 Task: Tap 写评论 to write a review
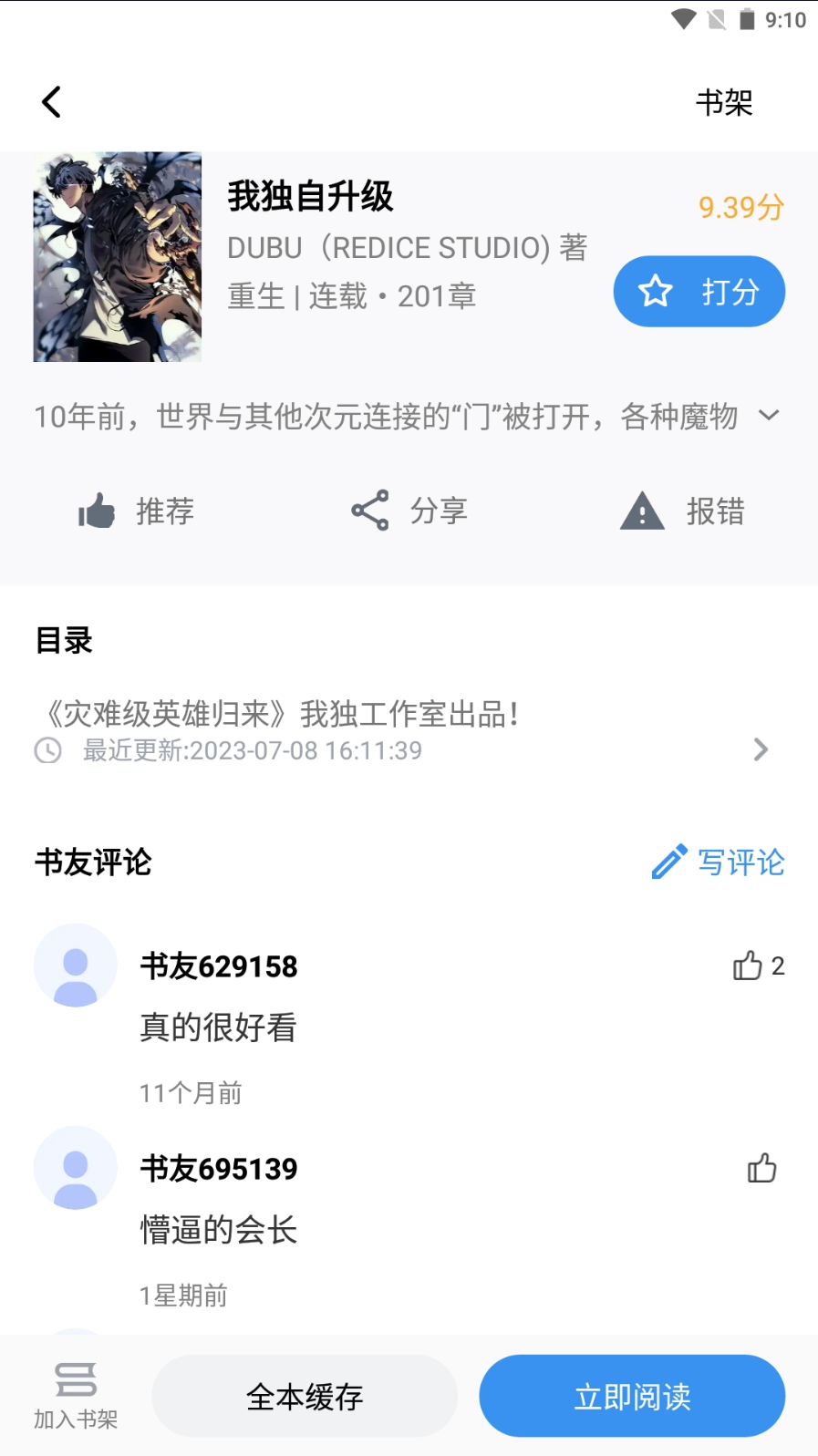719,862
